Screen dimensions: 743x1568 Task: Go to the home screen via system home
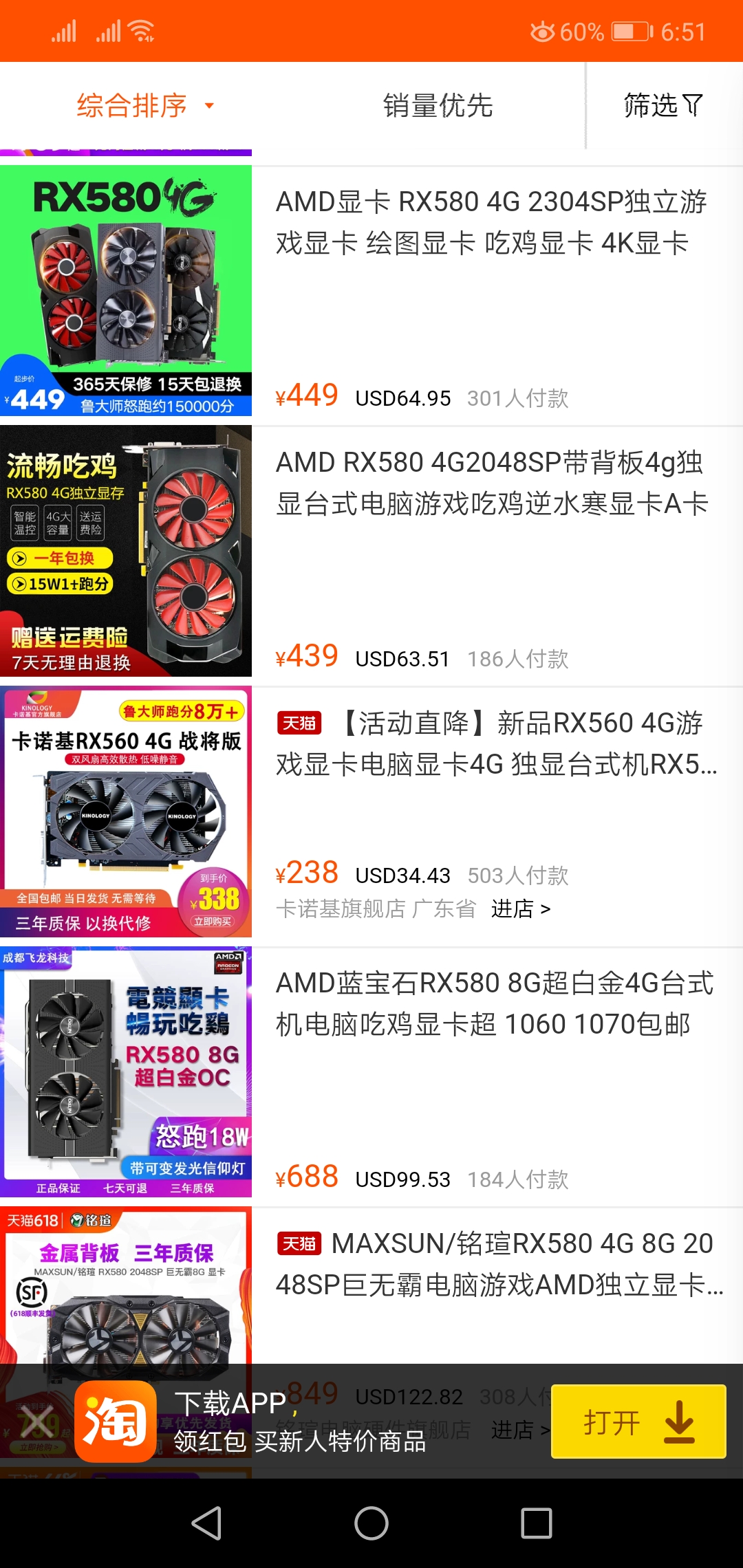(371, 1523)
